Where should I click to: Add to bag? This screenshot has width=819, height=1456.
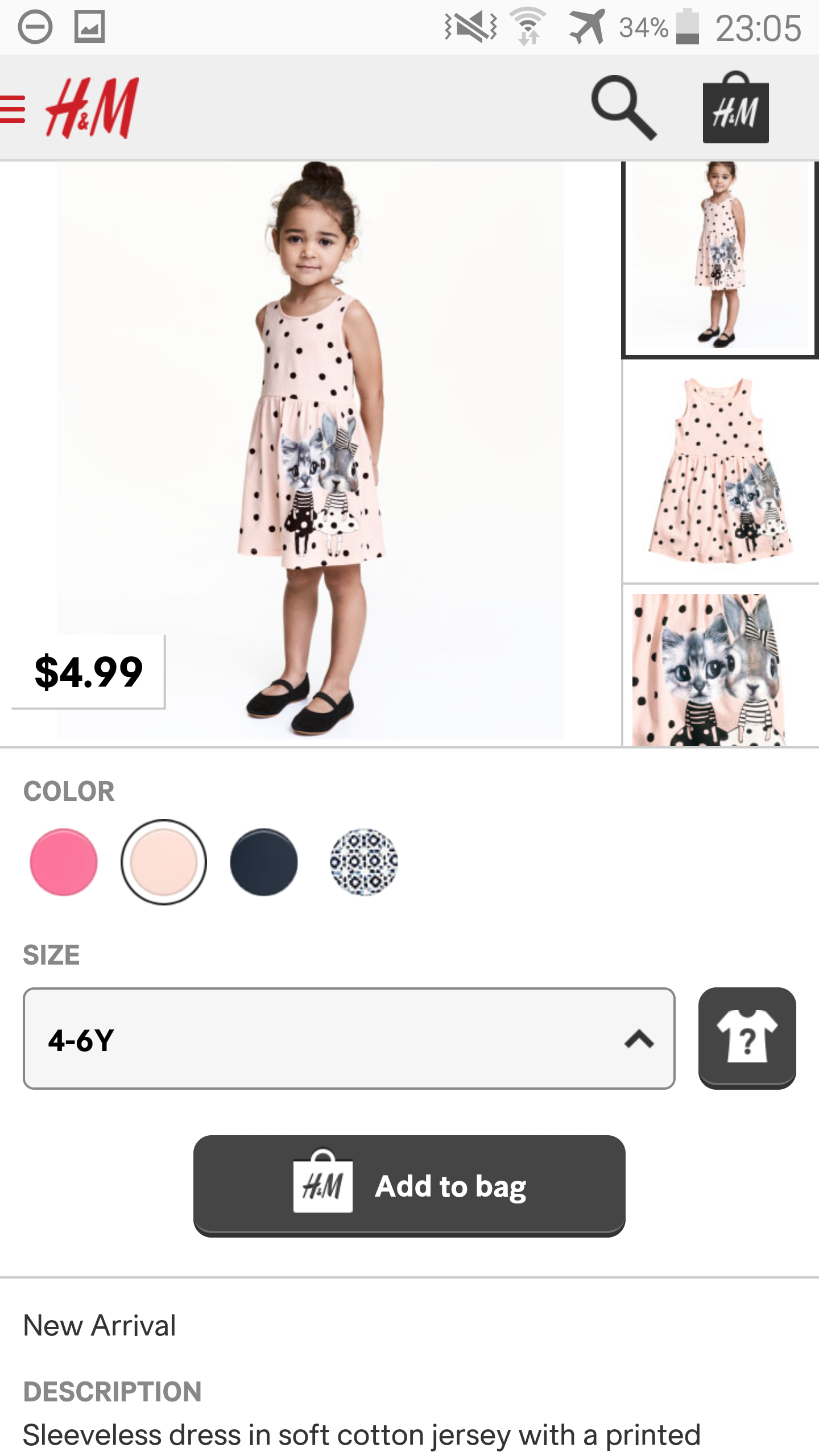pyautogui.click(x=409, y=1186)
